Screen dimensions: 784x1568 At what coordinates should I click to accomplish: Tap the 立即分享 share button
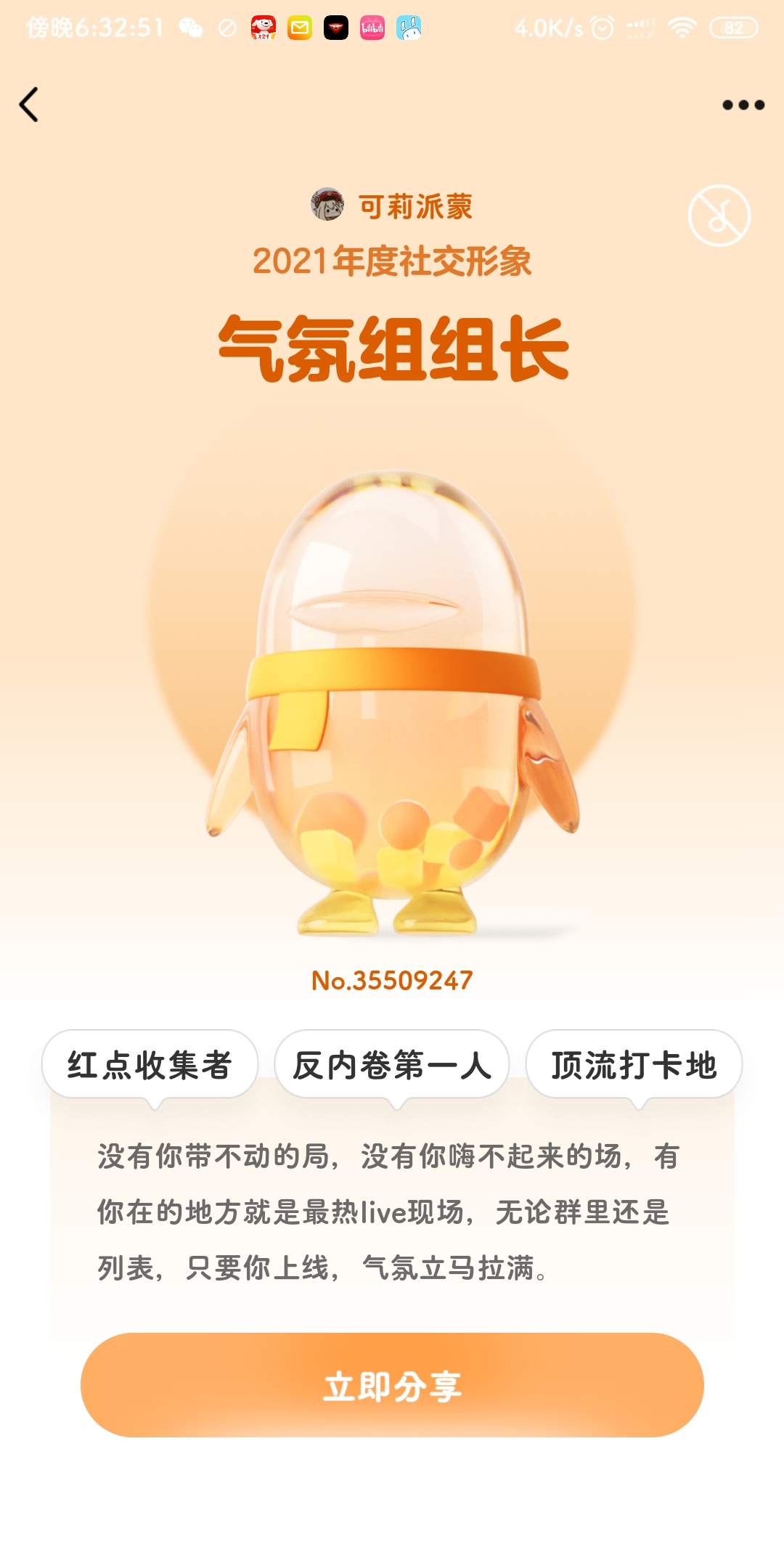coord(392,1385)
